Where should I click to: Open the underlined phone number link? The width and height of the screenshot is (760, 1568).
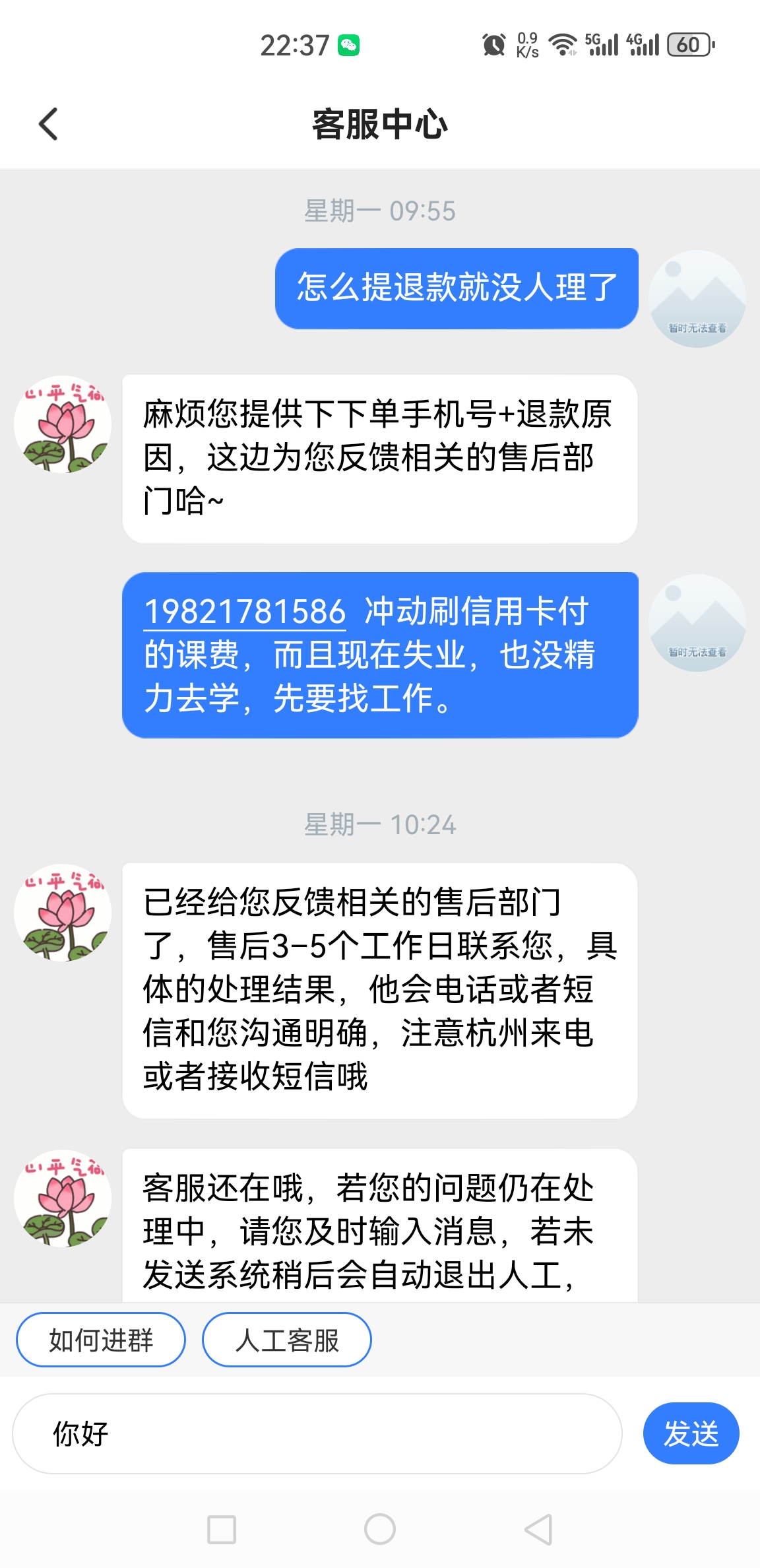[x=245, y=612]
